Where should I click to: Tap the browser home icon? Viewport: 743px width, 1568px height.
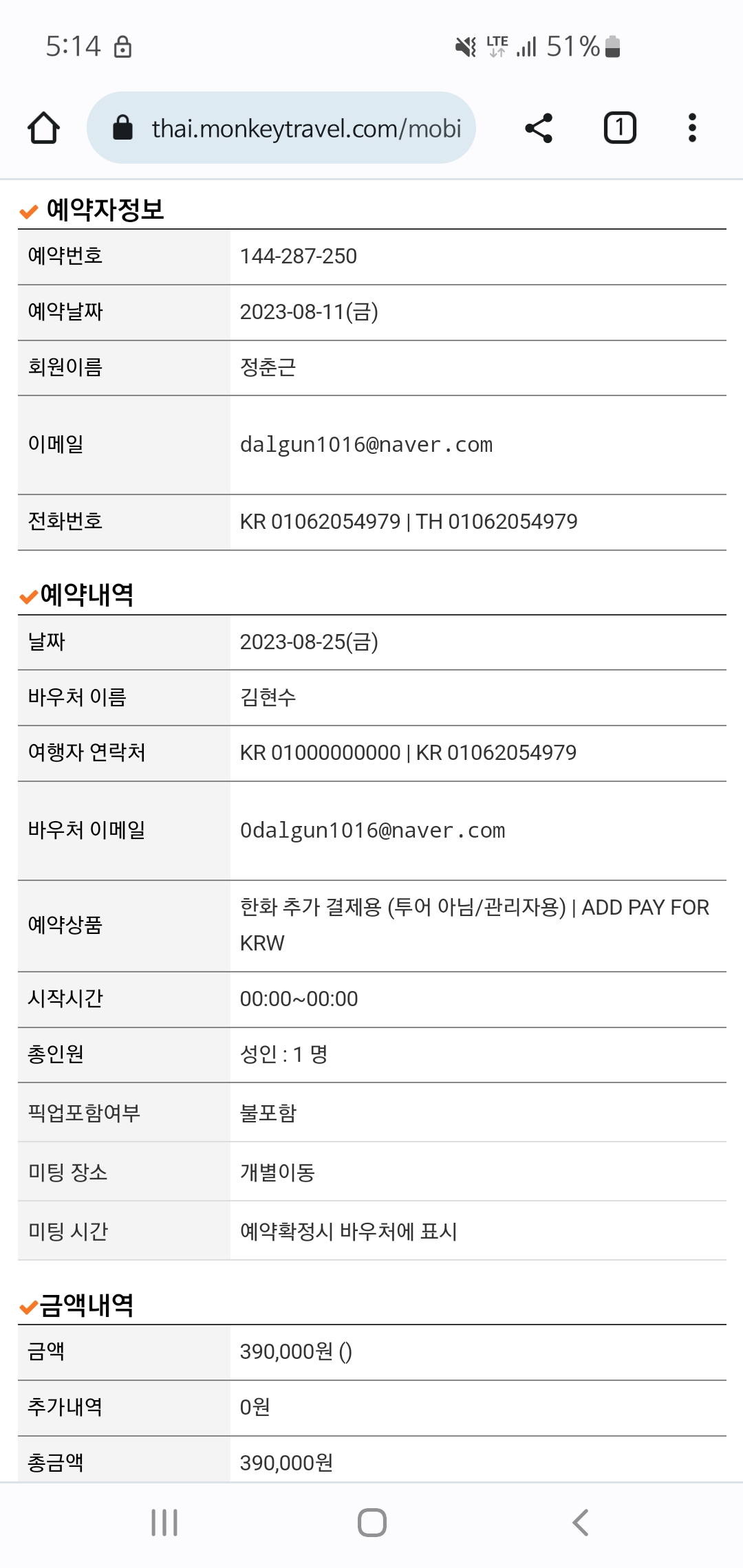[x=43, y=128]
